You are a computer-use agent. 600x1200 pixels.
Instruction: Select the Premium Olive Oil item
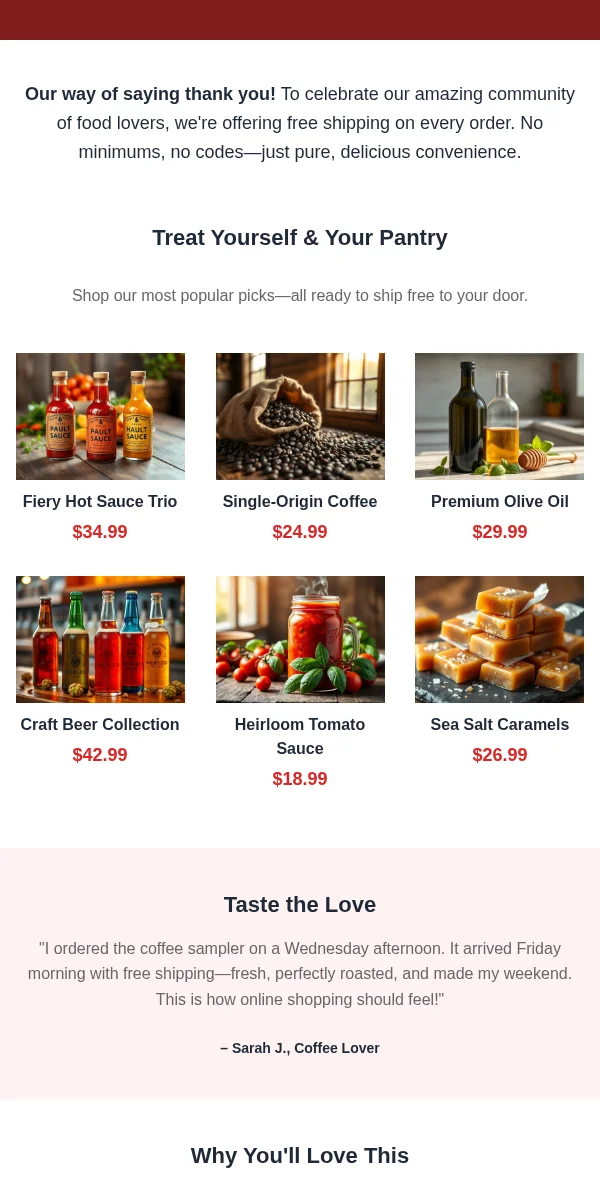coord(499,448)
